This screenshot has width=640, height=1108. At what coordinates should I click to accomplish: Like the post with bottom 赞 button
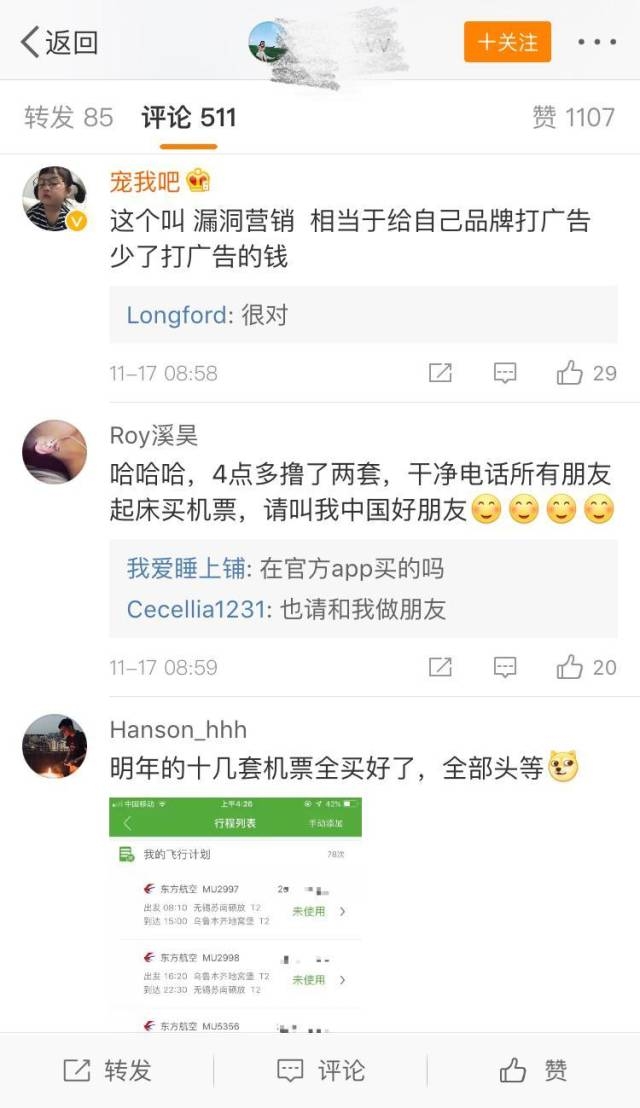[533, 1070]
